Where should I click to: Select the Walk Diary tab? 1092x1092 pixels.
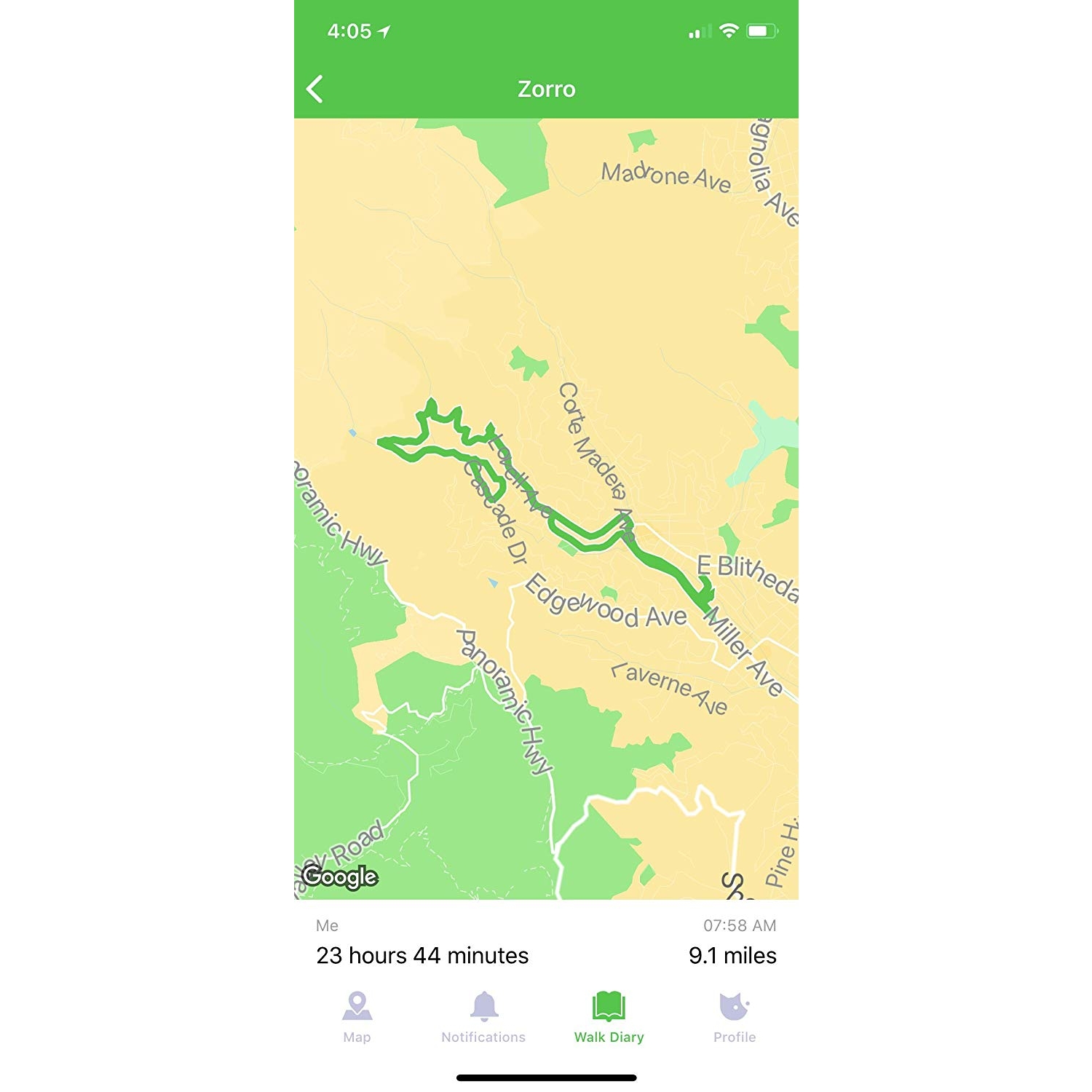coord(609,1017)
